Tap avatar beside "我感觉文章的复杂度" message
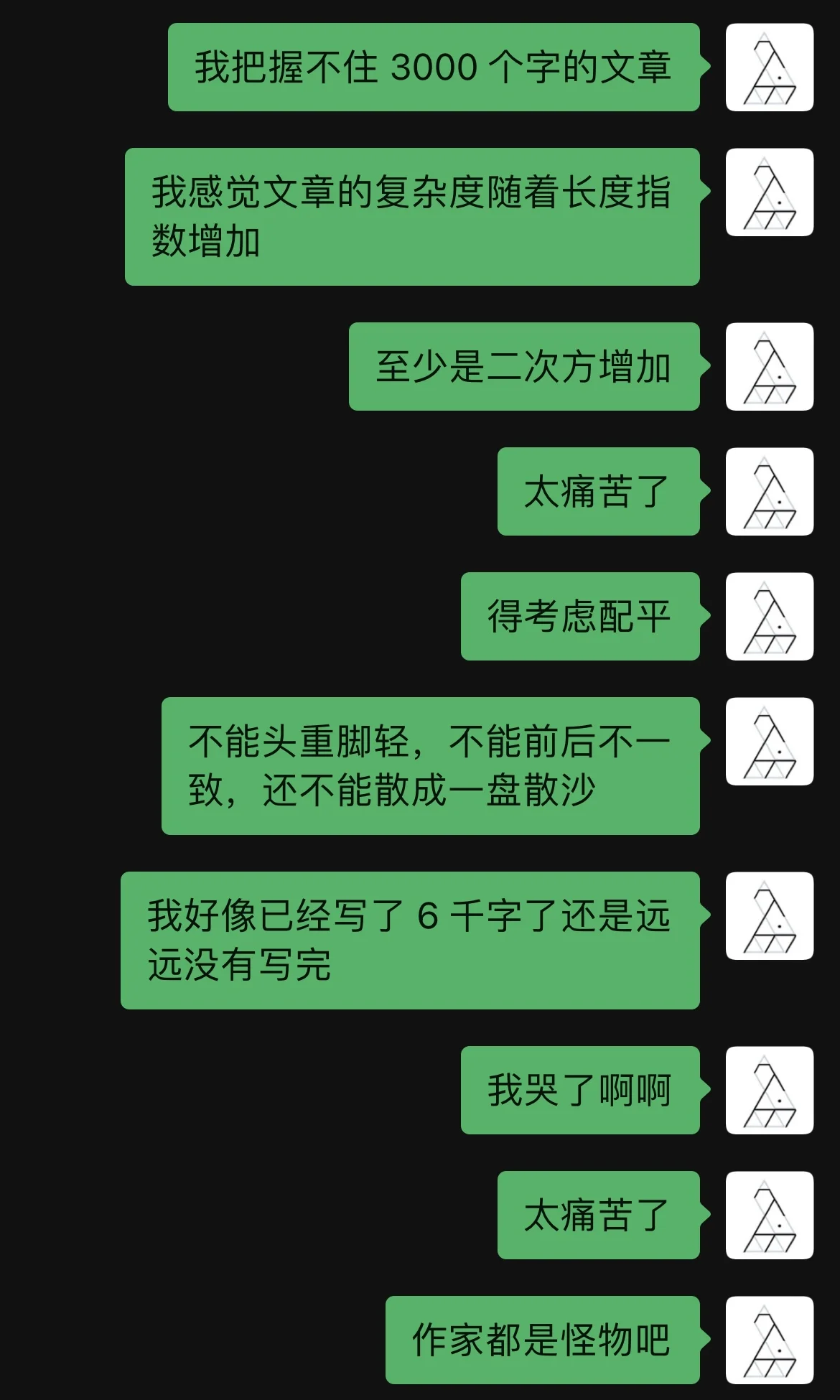This screenshot has height=1400, width=840. (770, 192)
